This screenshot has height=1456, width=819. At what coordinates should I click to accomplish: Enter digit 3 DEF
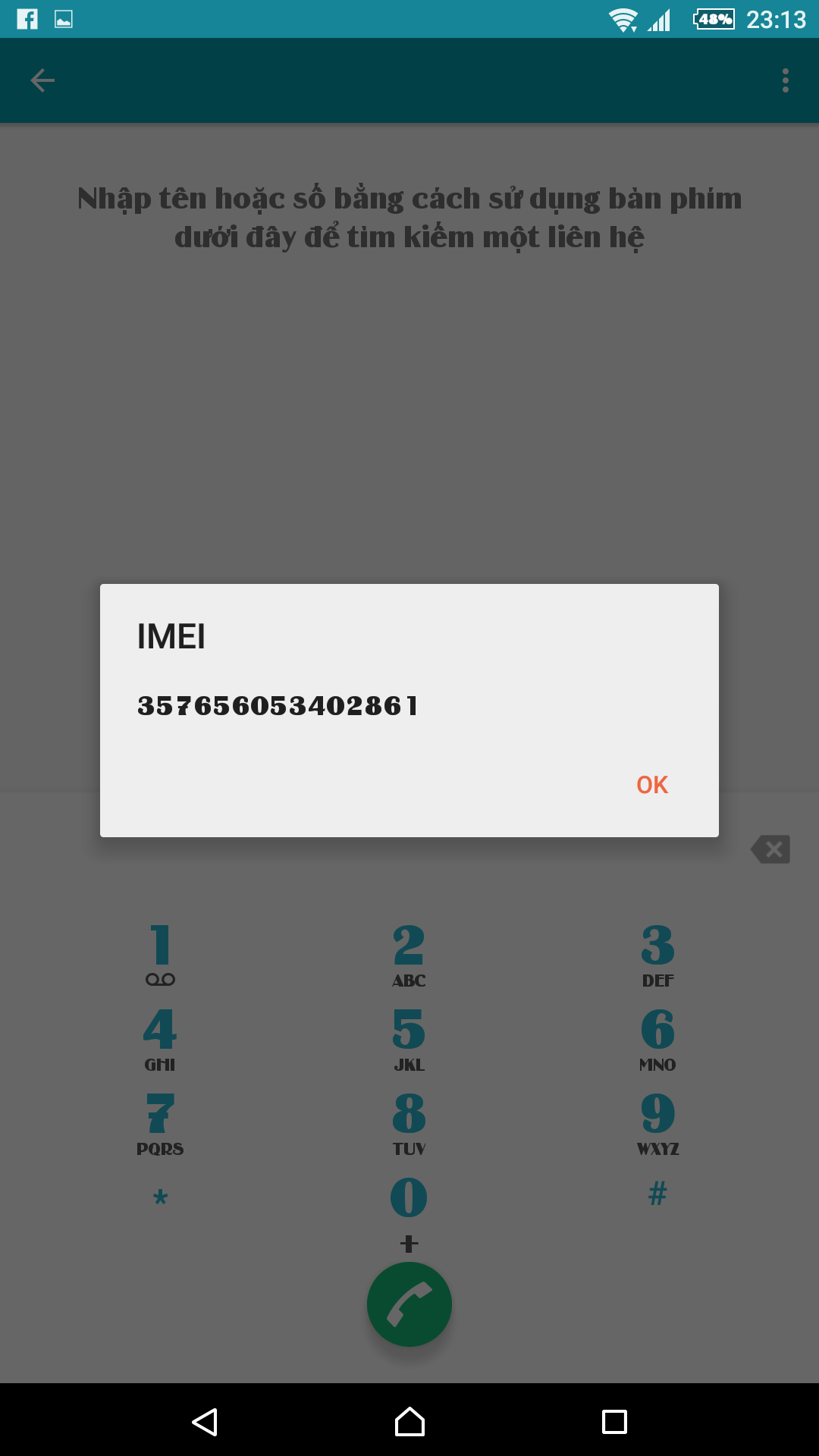coord(657,955)
